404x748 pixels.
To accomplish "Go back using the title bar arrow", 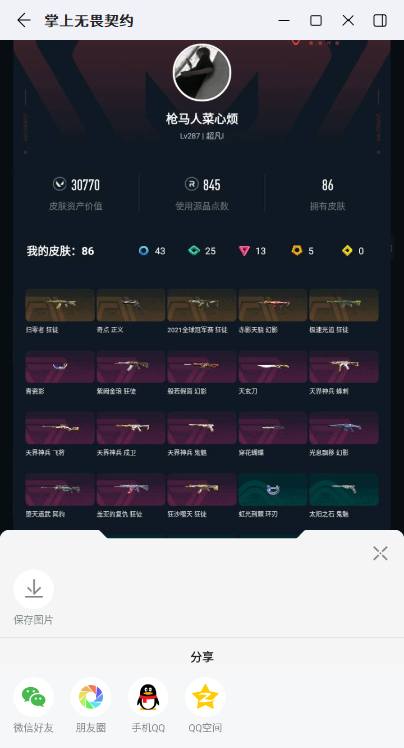I will (23, 20).
